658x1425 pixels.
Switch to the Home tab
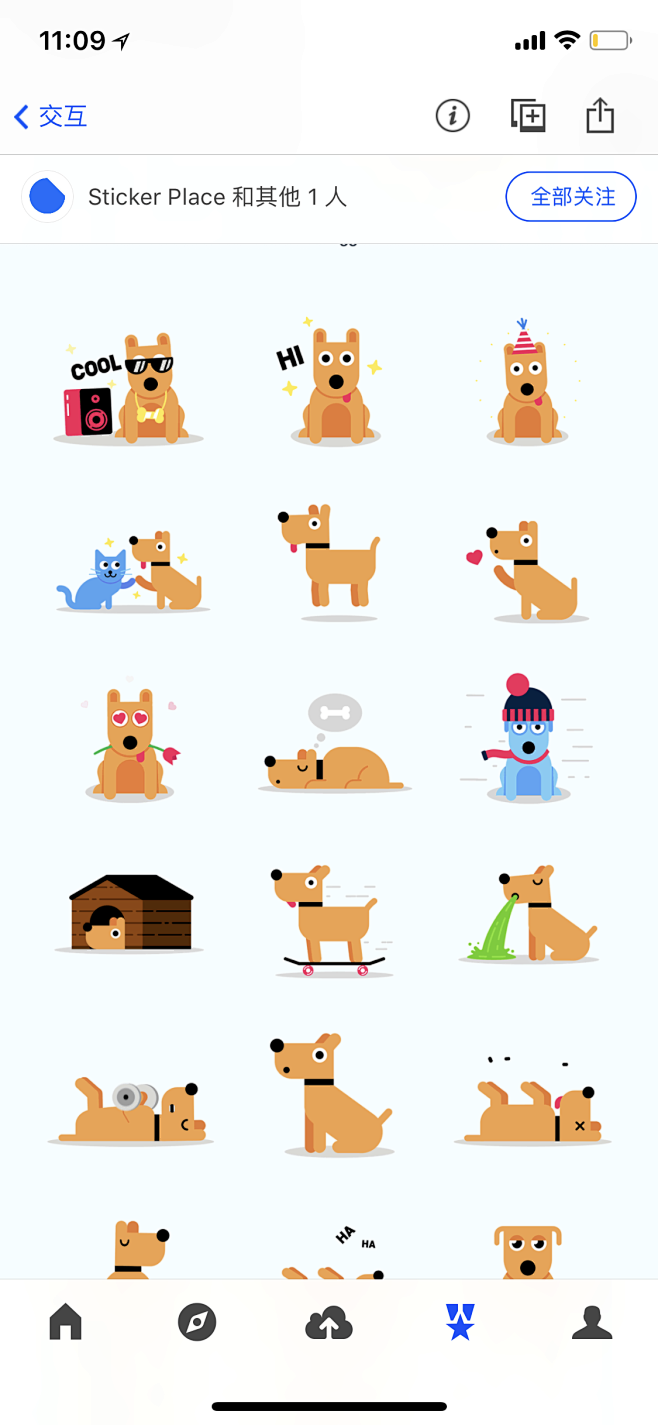(66, 1322)
